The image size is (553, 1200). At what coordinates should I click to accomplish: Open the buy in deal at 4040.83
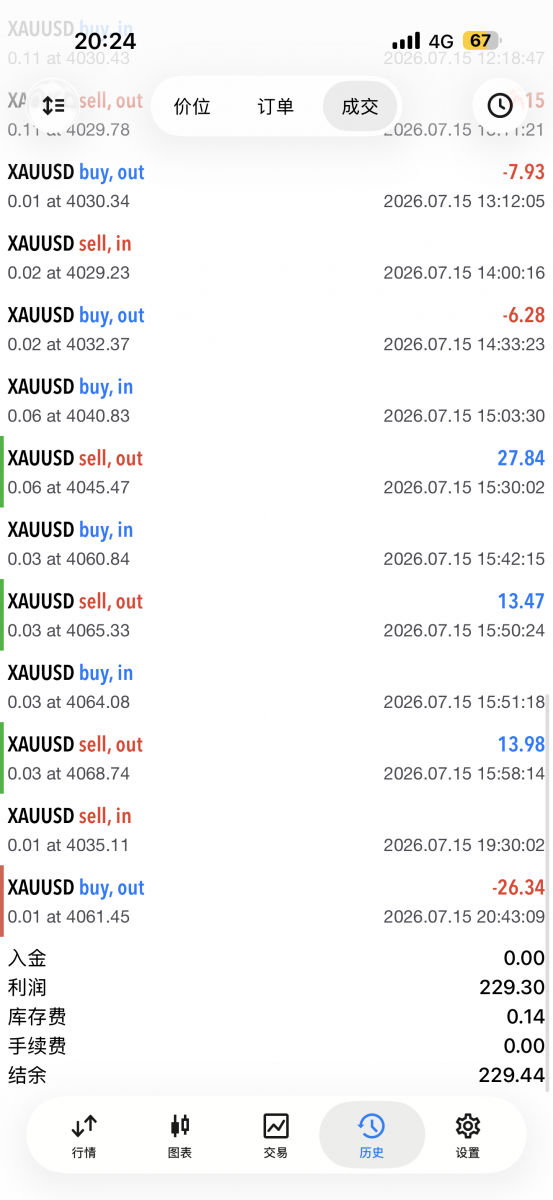click(276, 400)
